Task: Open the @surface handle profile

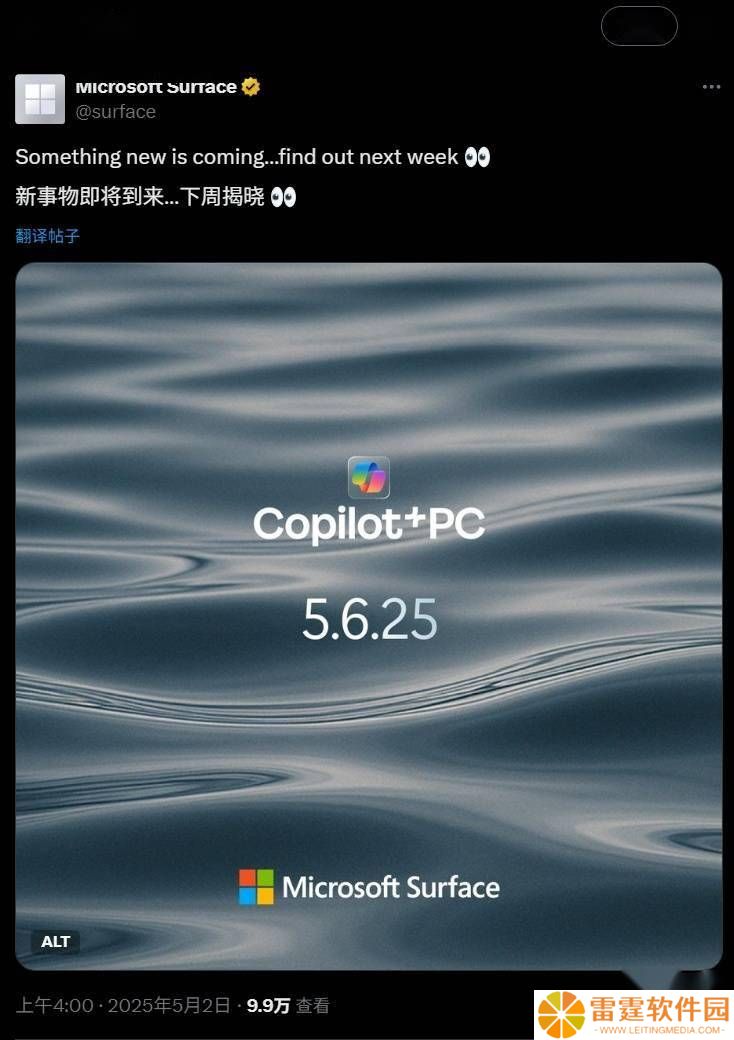Action: (x=116, y=112)
